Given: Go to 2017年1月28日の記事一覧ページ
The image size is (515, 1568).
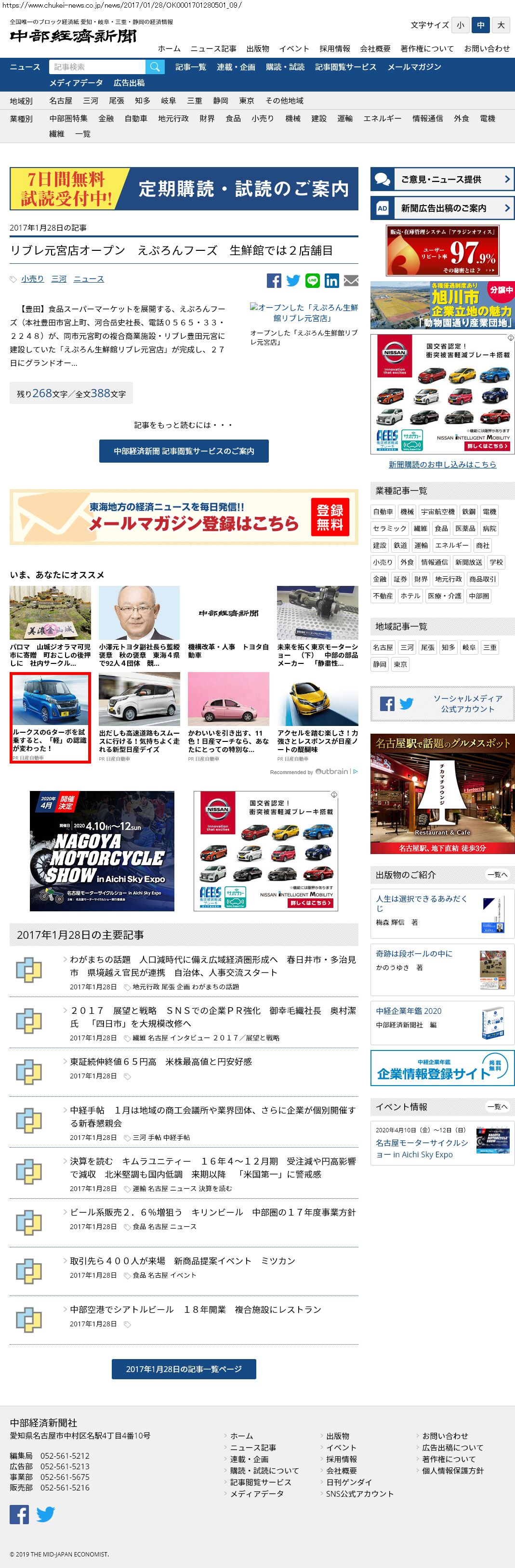Looking at the screenshot, I should 184,1369.
